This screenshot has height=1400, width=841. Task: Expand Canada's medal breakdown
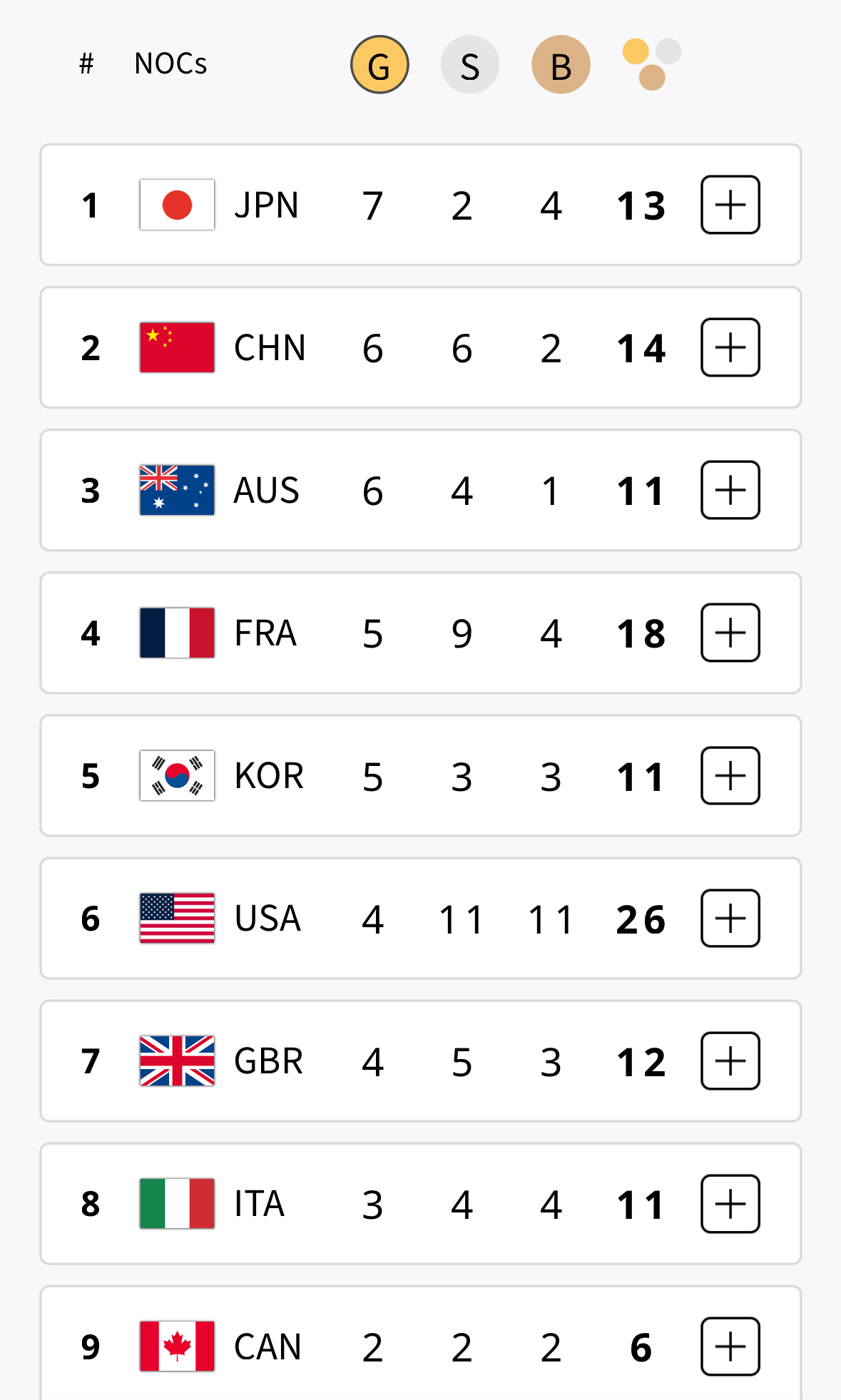coord(730,1346)
